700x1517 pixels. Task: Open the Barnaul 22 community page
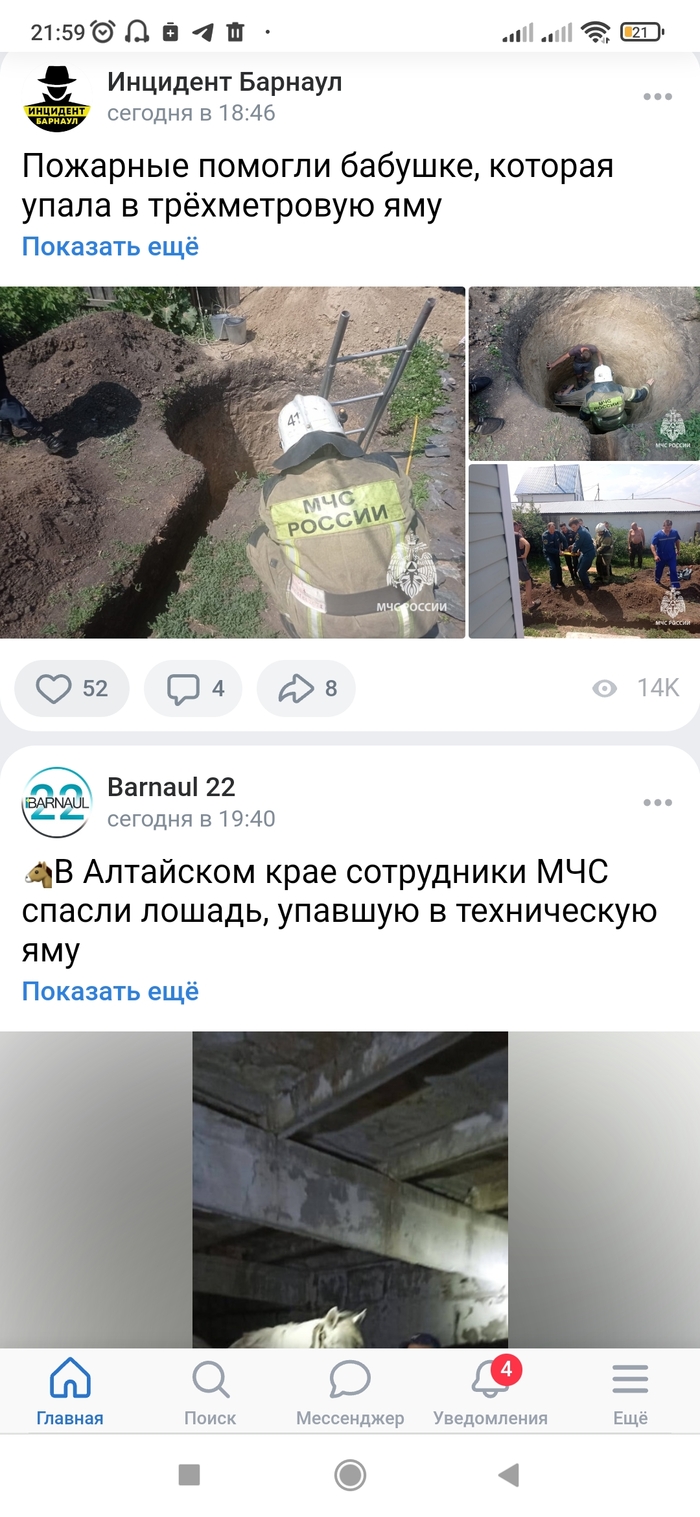point(171,787)
